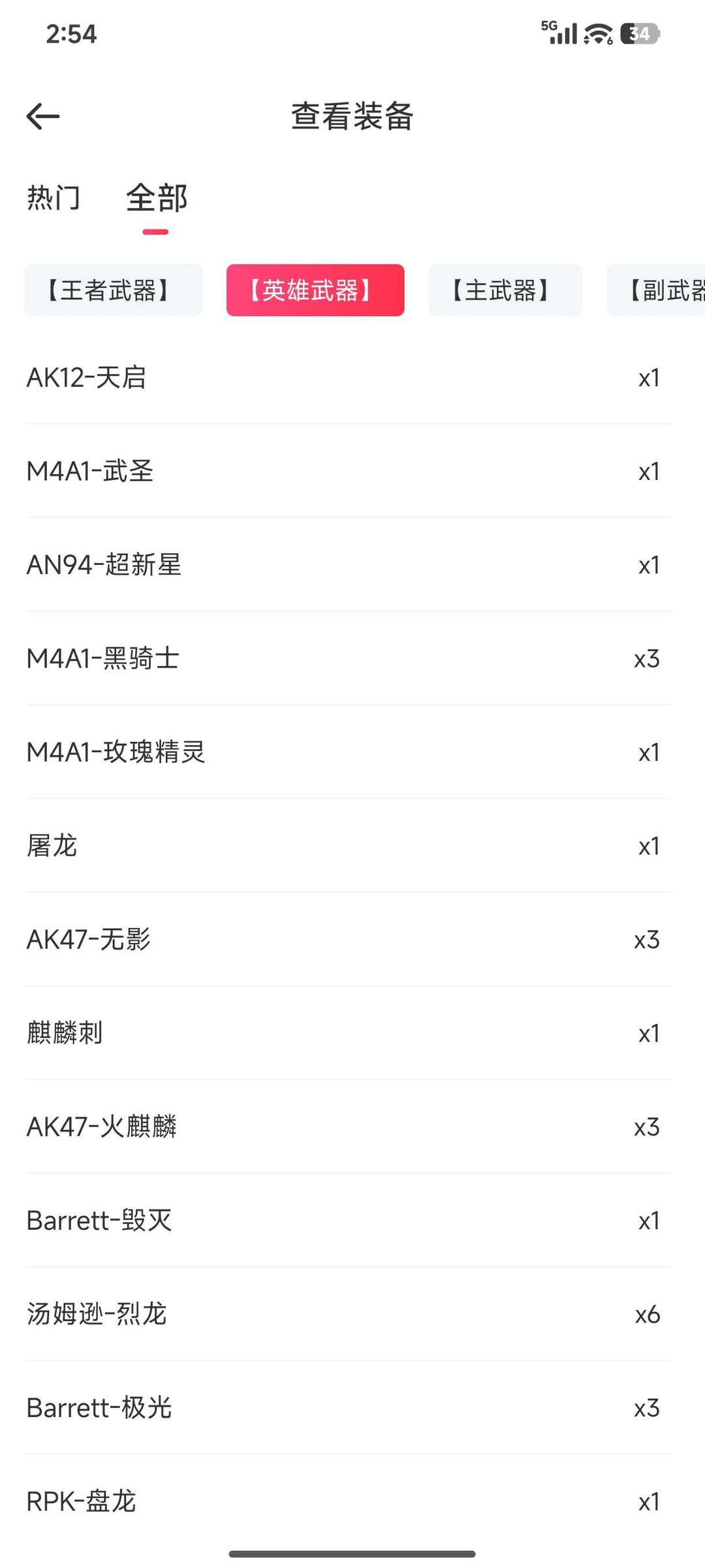Select the 【主武器】 filter chip

pyautogui.click(x=505, y=291)
